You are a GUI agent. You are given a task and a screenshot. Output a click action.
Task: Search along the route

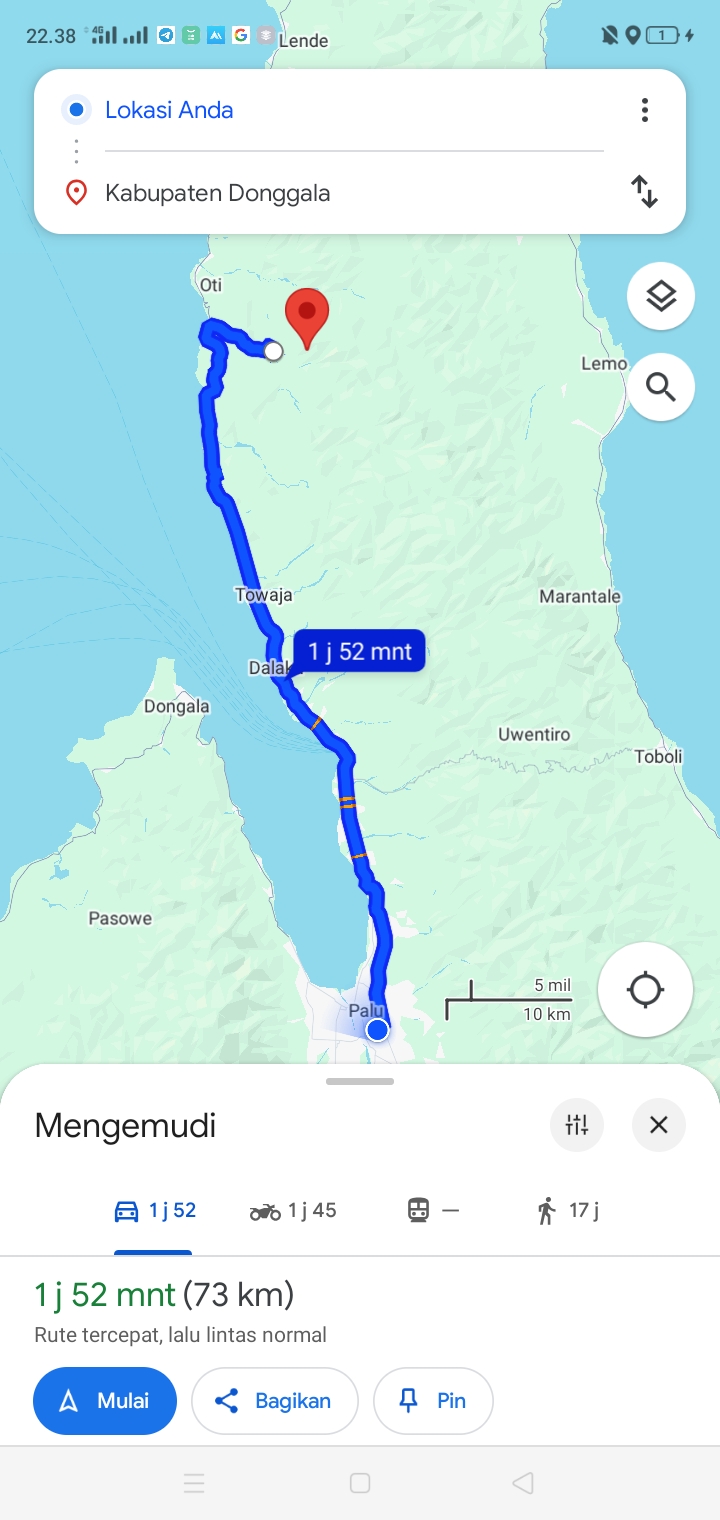point(661,386)
